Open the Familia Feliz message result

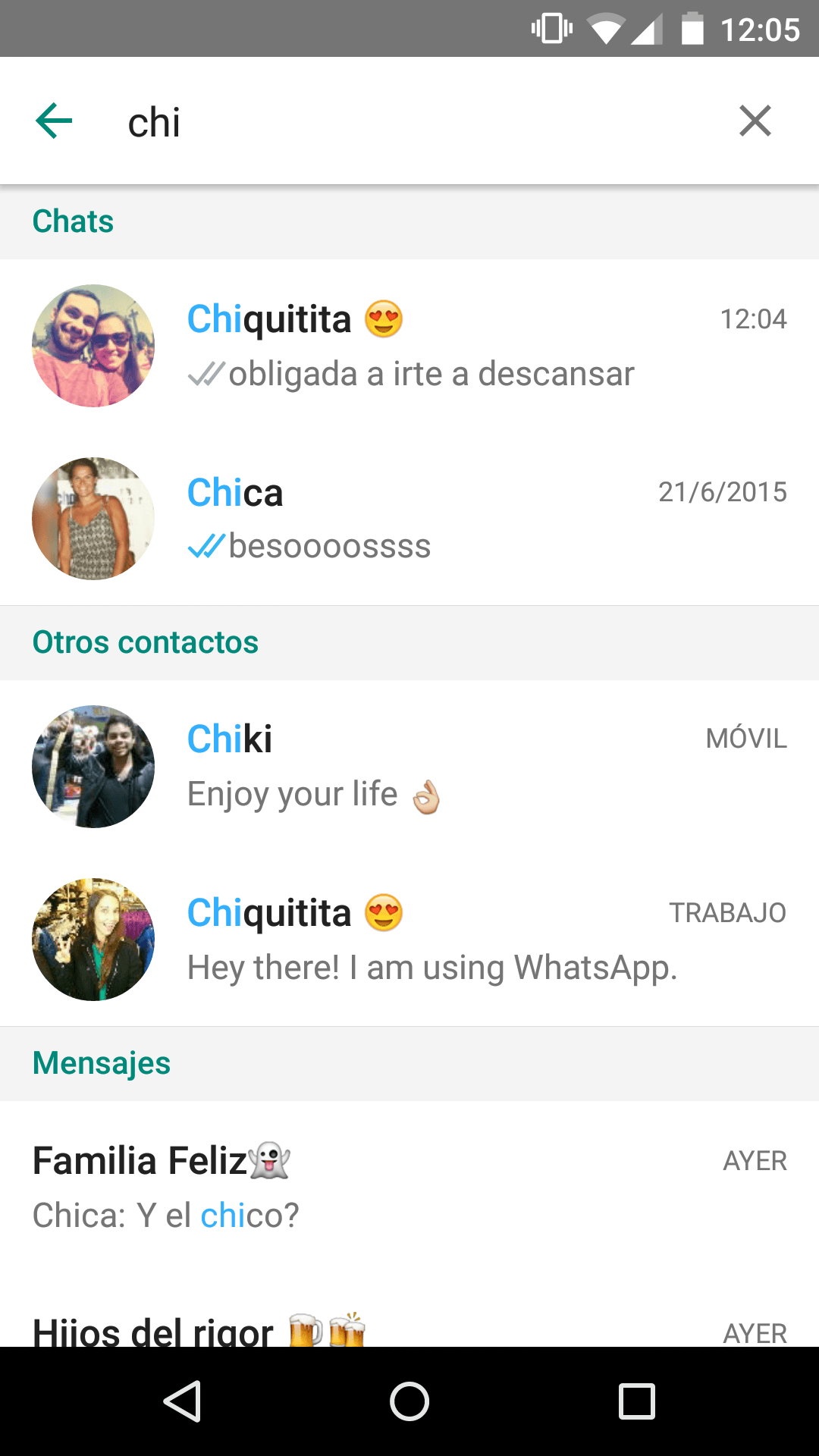coord(409,1188)
